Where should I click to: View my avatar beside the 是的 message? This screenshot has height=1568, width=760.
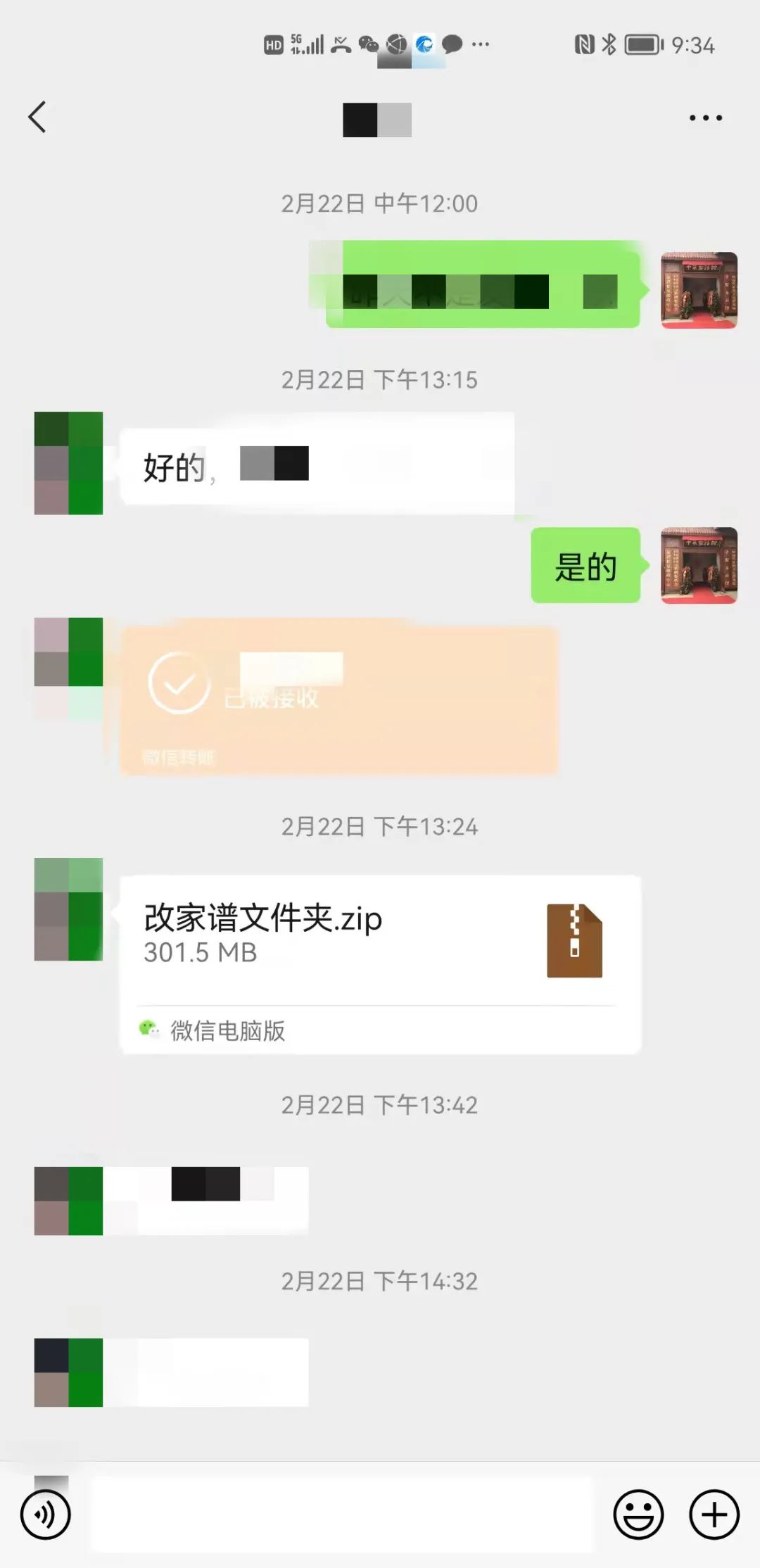tap(699, 565)
